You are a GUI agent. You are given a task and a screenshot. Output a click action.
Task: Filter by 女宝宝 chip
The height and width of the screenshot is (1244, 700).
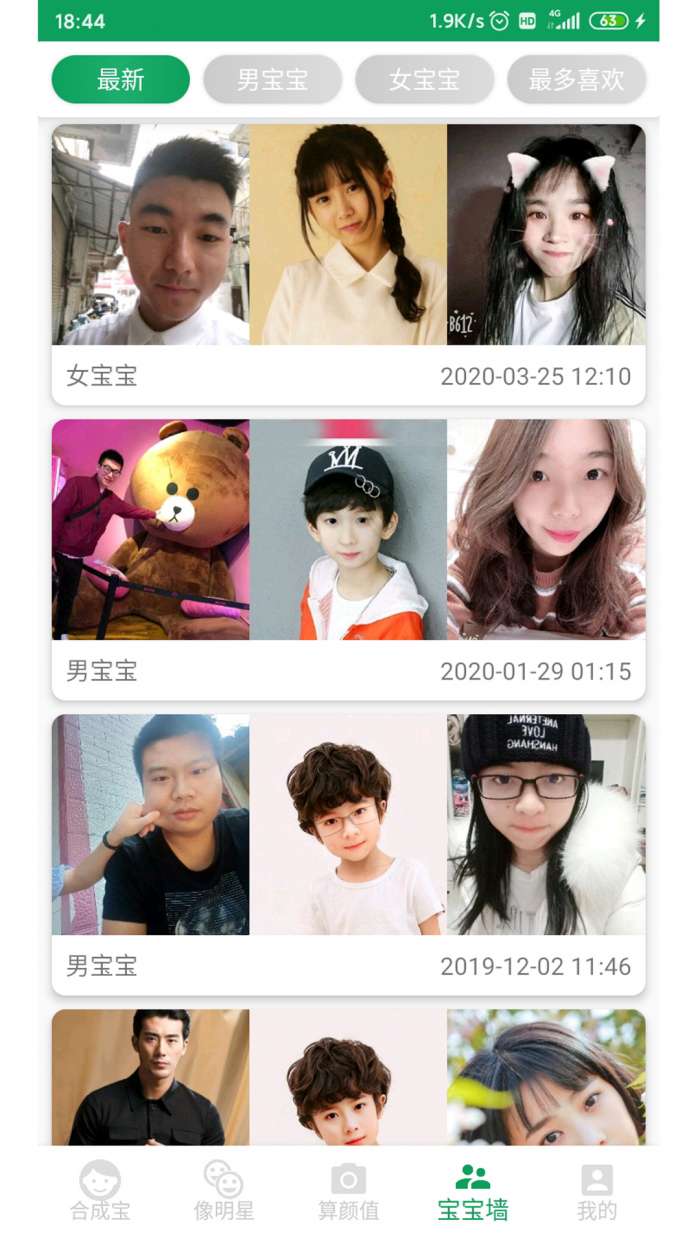(x=424, y=80)
